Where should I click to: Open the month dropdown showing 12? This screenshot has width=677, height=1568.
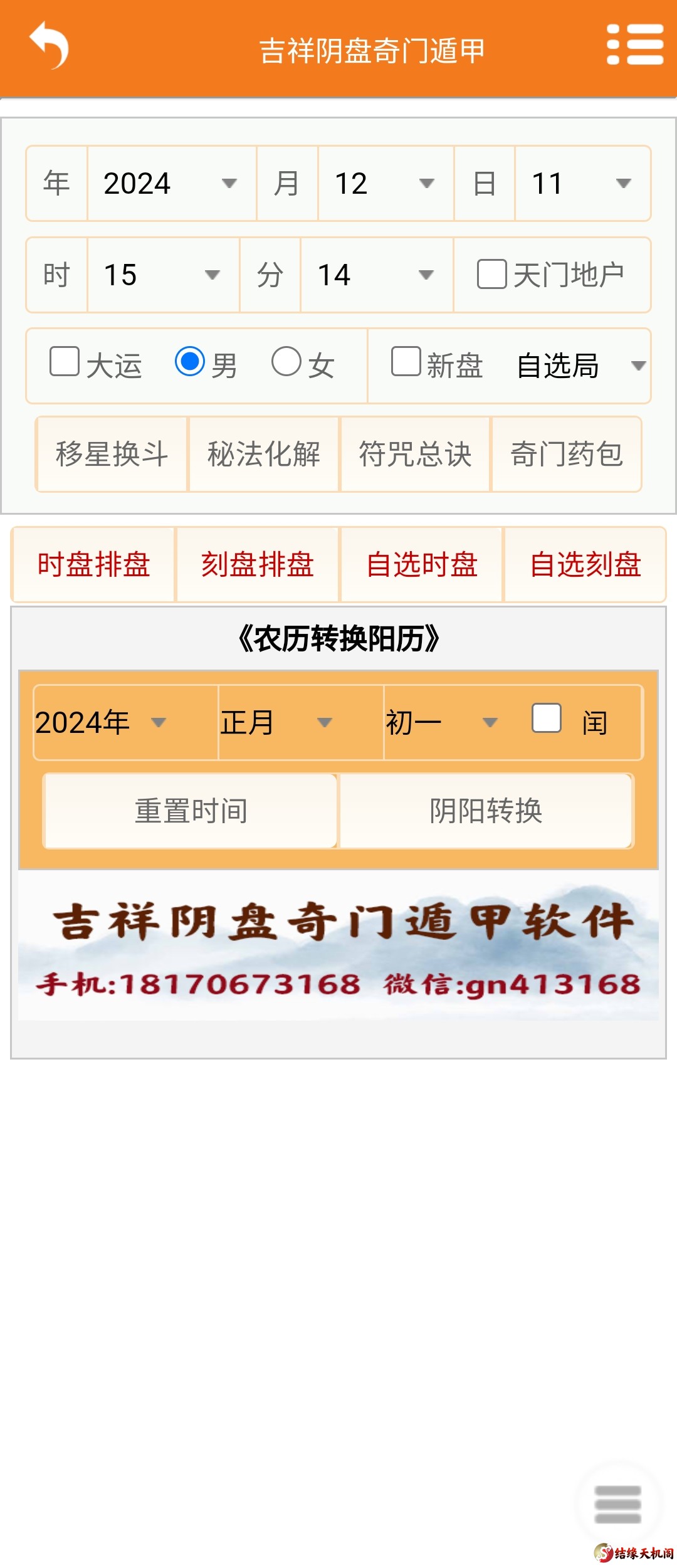pos(385,184)
